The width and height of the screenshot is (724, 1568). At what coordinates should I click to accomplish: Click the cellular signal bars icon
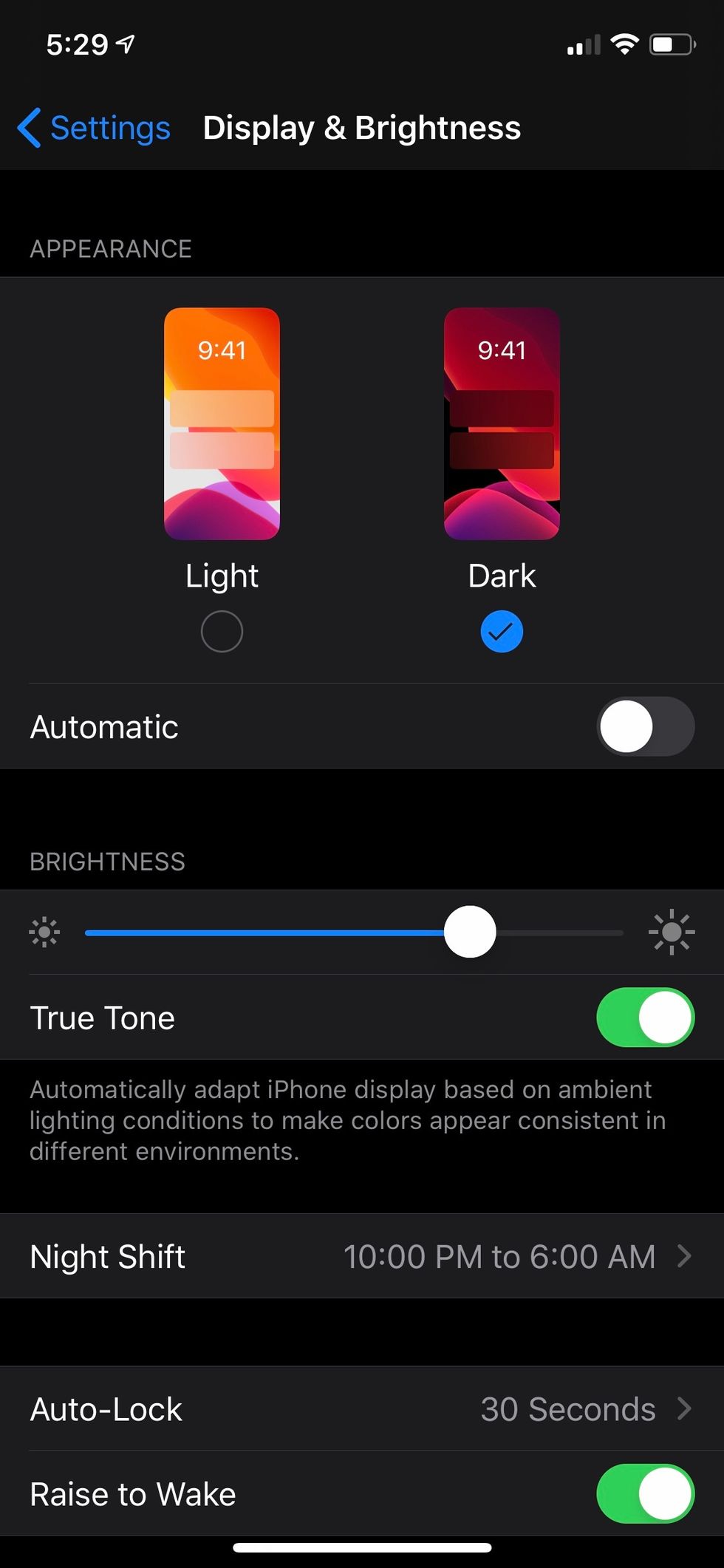click(584, 46)
